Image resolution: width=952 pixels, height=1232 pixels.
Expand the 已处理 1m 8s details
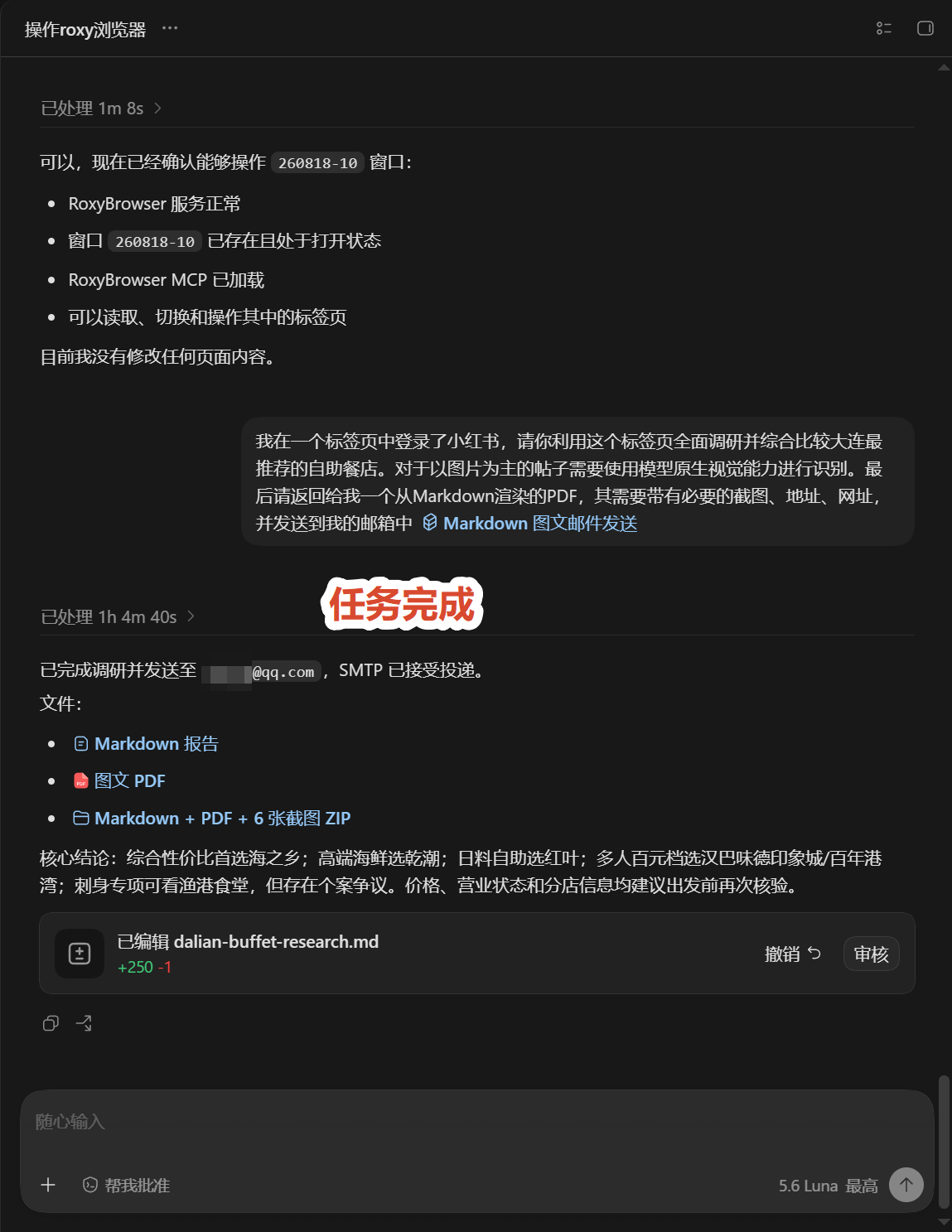pos(101,109)
